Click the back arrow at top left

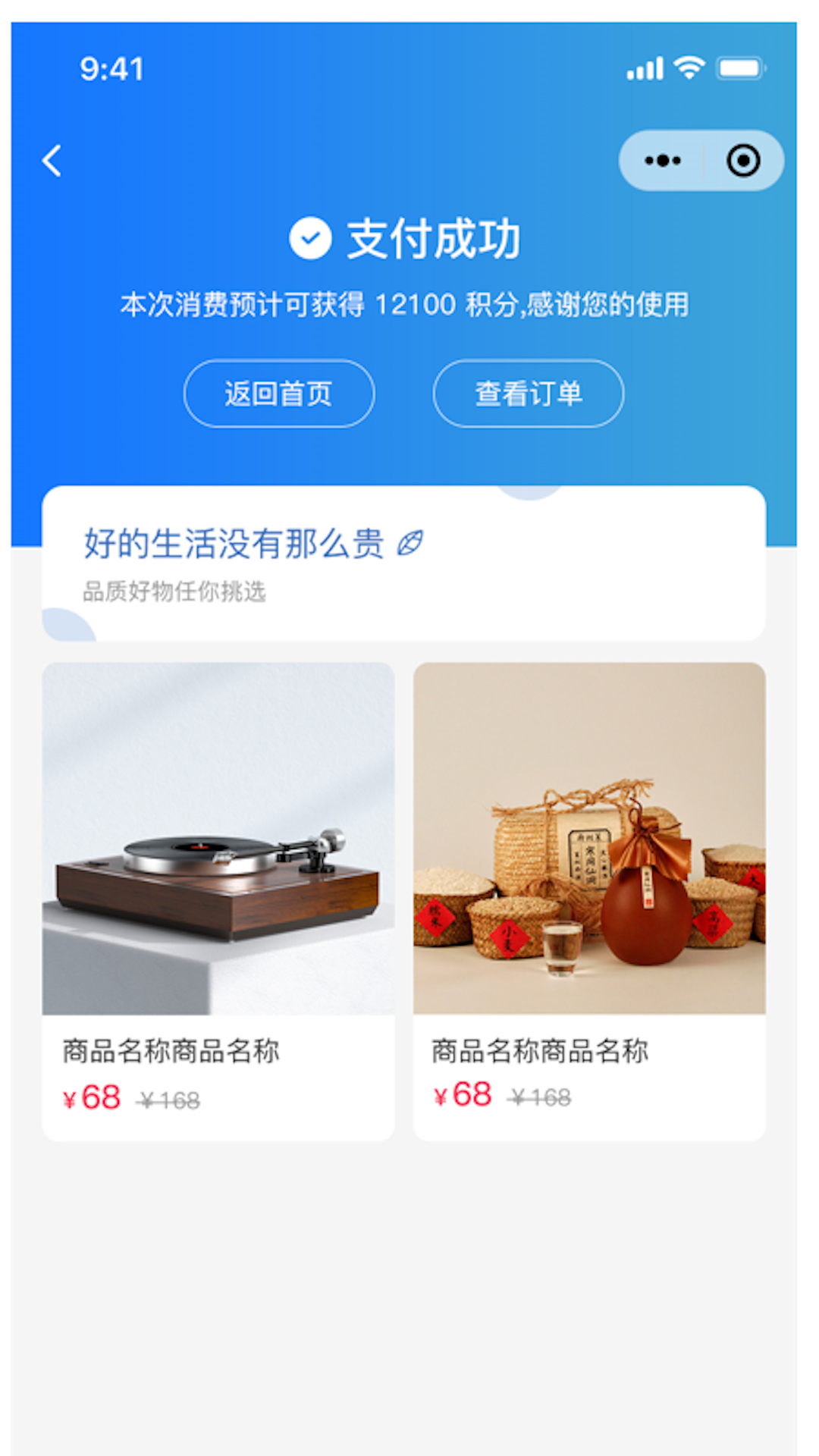point(50,161)
